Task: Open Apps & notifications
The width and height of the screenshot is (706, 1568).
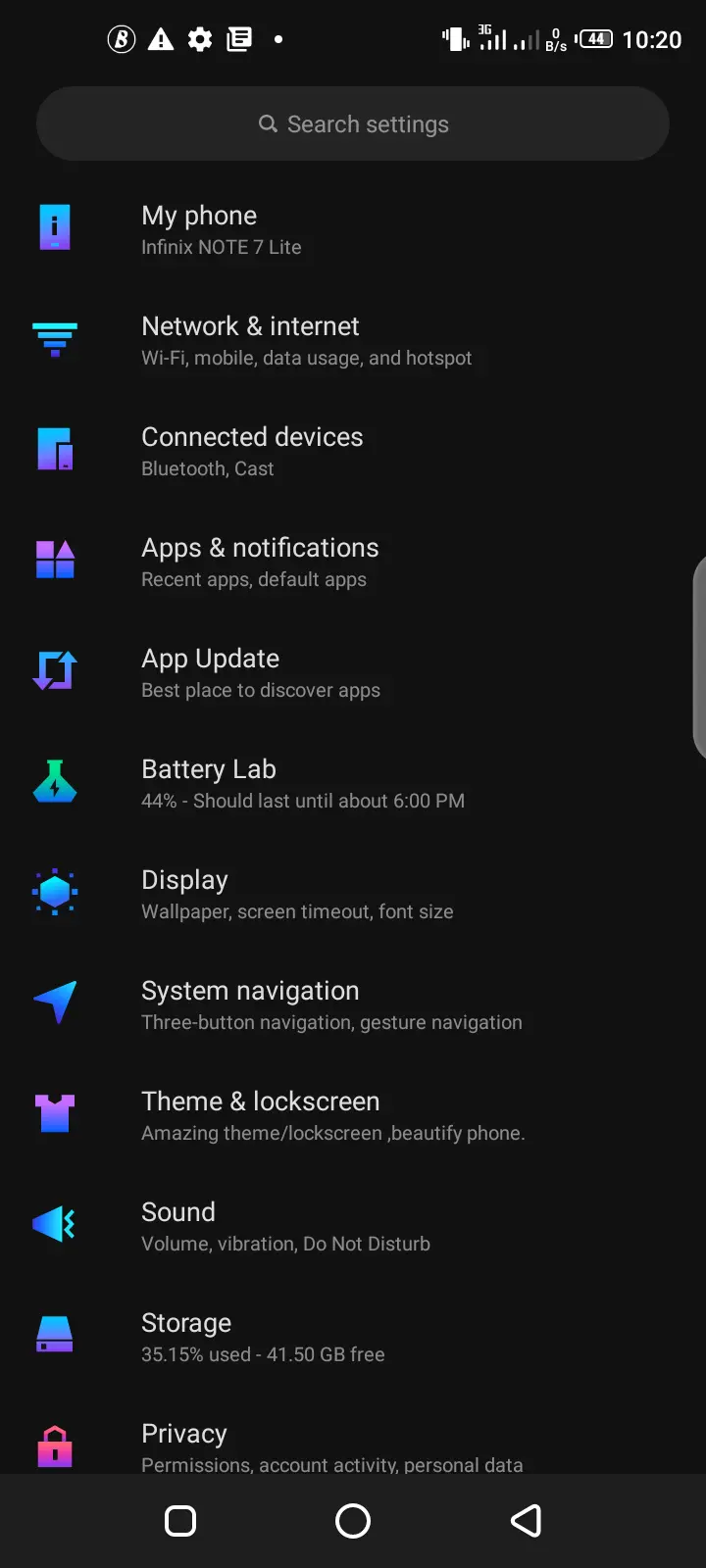Action: pyautogui.click(x=353, y=562)
